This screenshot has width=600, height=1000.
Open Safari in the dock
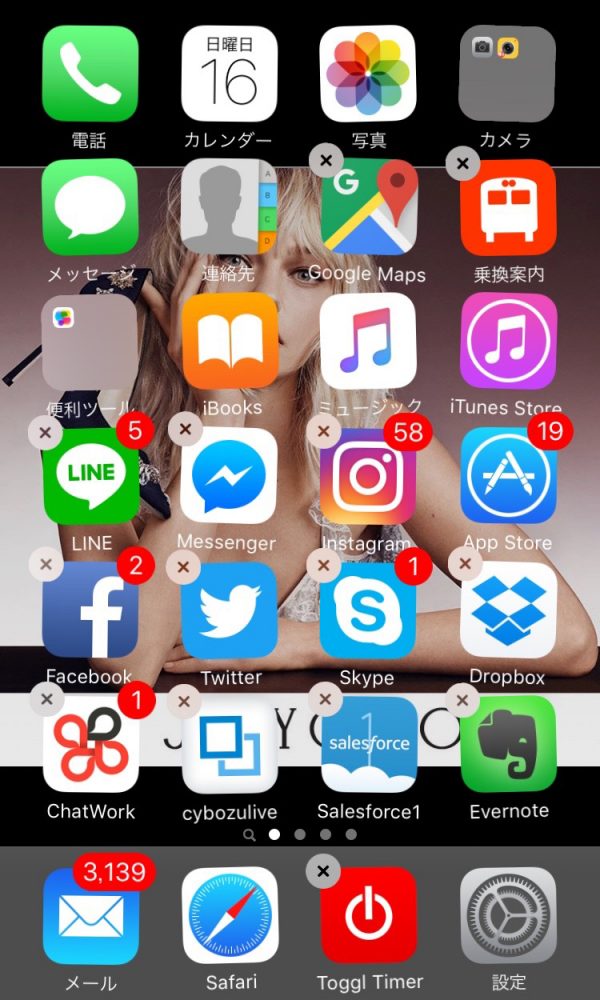point(230,915)
